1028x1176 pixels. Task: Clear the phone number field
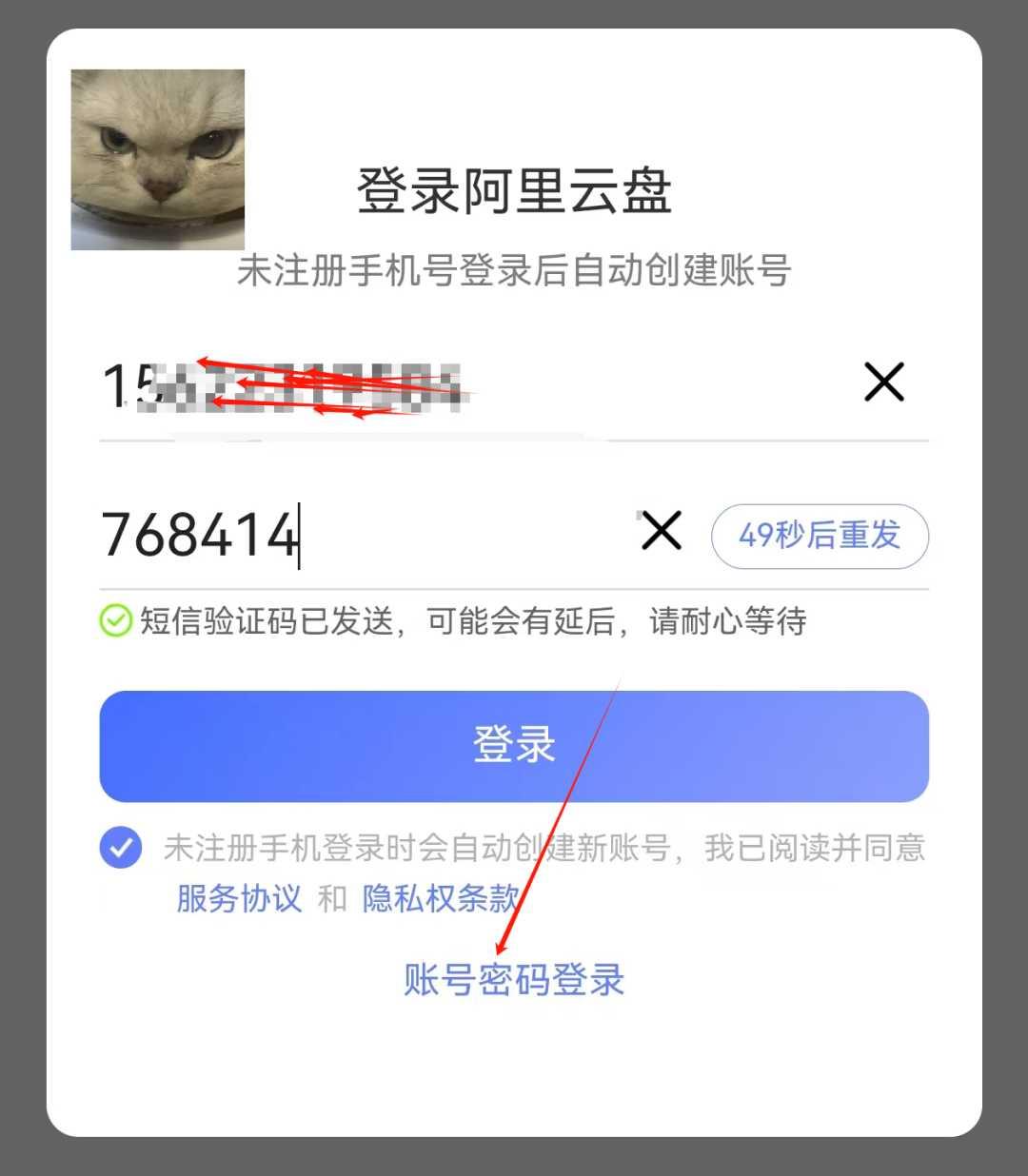pyautogui.click(x=883, y=382)
